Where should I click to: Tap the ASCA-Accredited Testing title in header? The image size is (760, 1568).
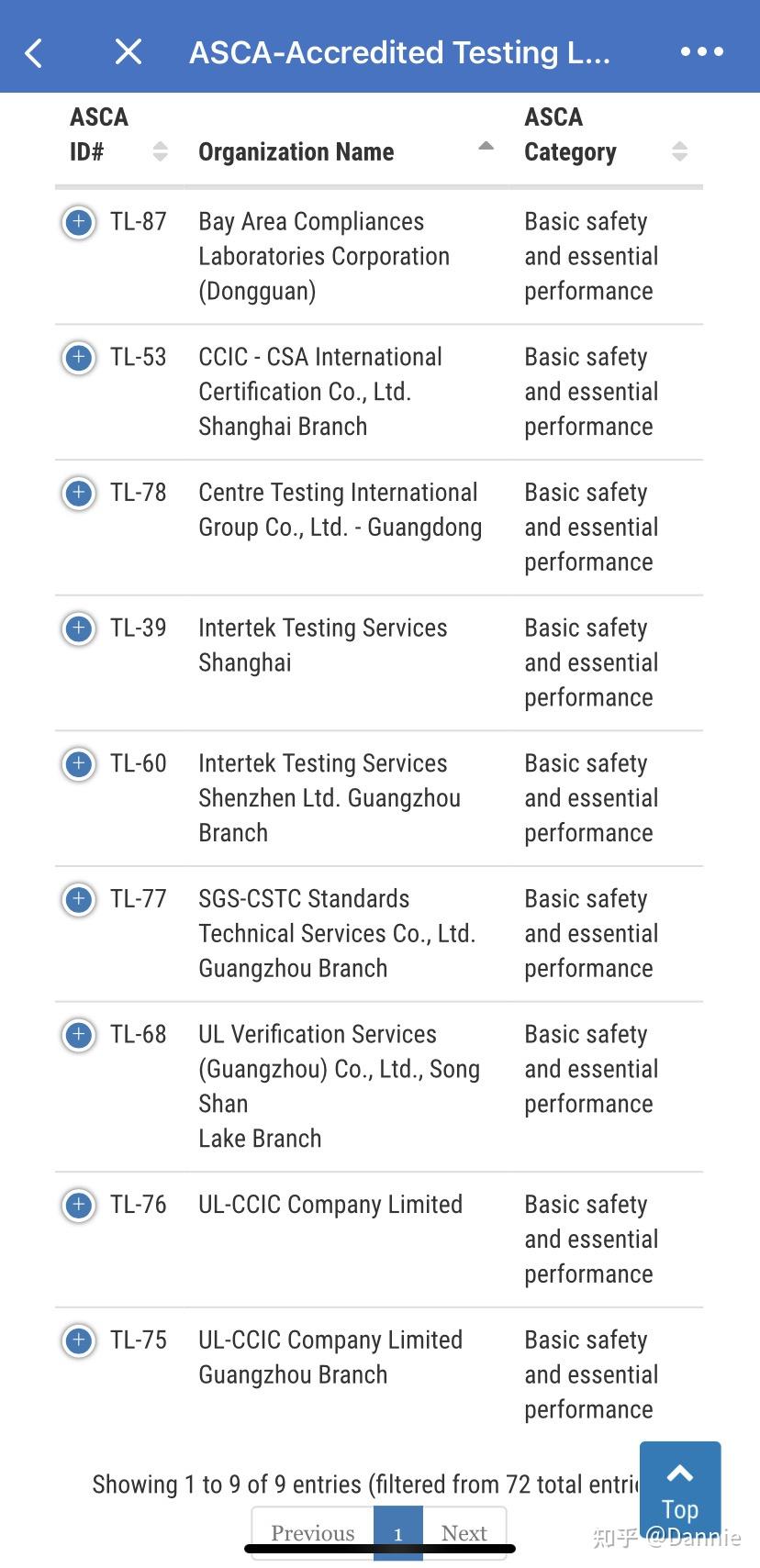(x=398, y=52)
